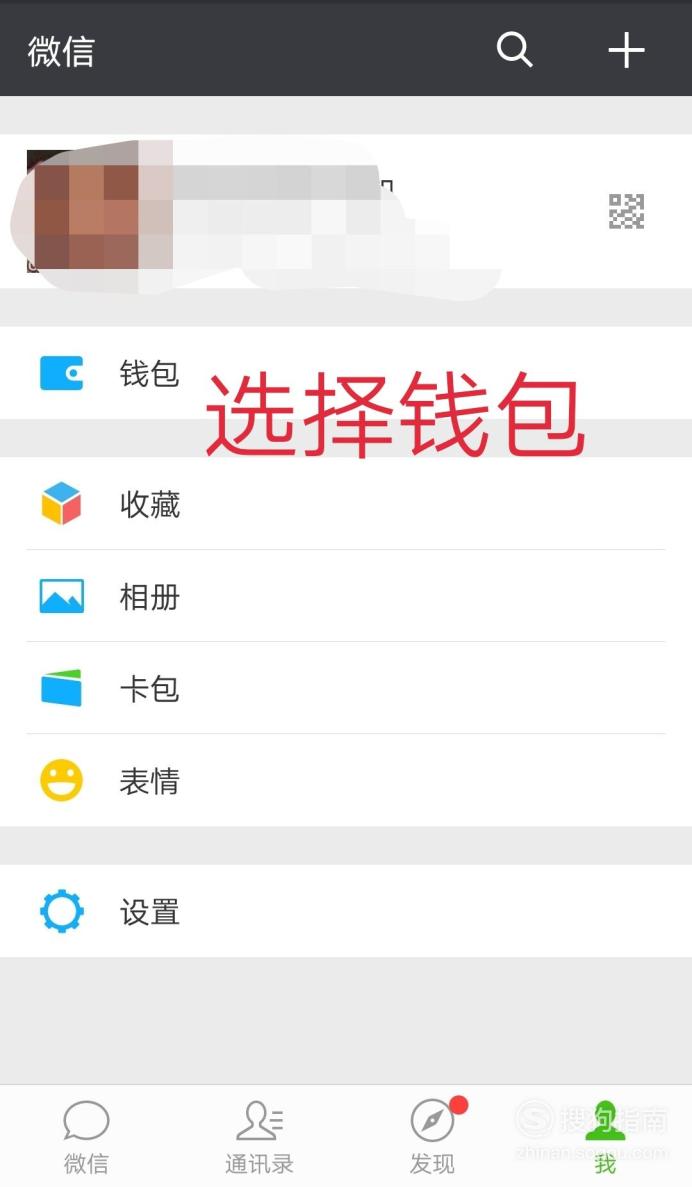Open 设置 (Settings)

click(346, 911)
